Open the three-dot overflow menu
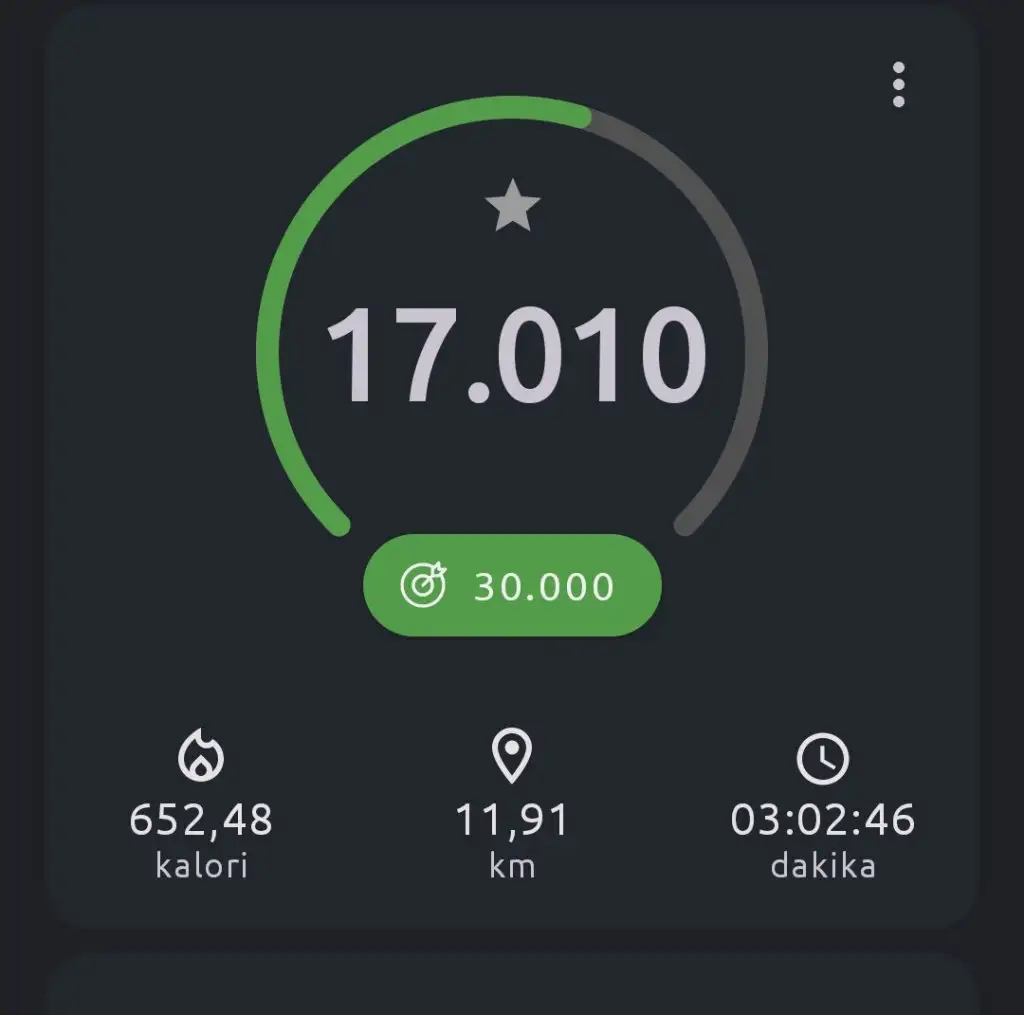Image resolution: width=1024 pixels, height=1015 pixels. point(898,84)
